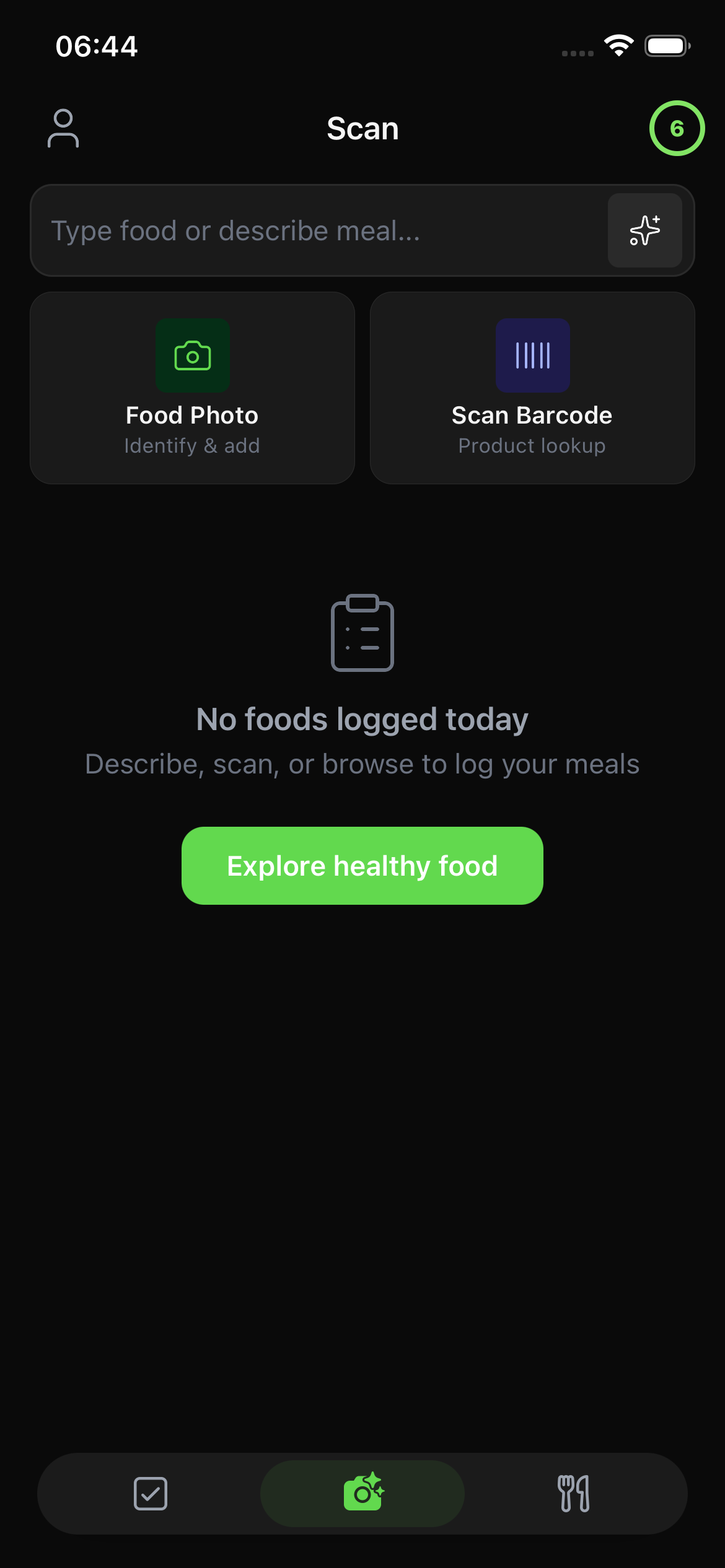Image resolution: width=725 pixels, height=1568 pixels.
Task: Tap the clock in the status bar
Action: tap(96, 46)
